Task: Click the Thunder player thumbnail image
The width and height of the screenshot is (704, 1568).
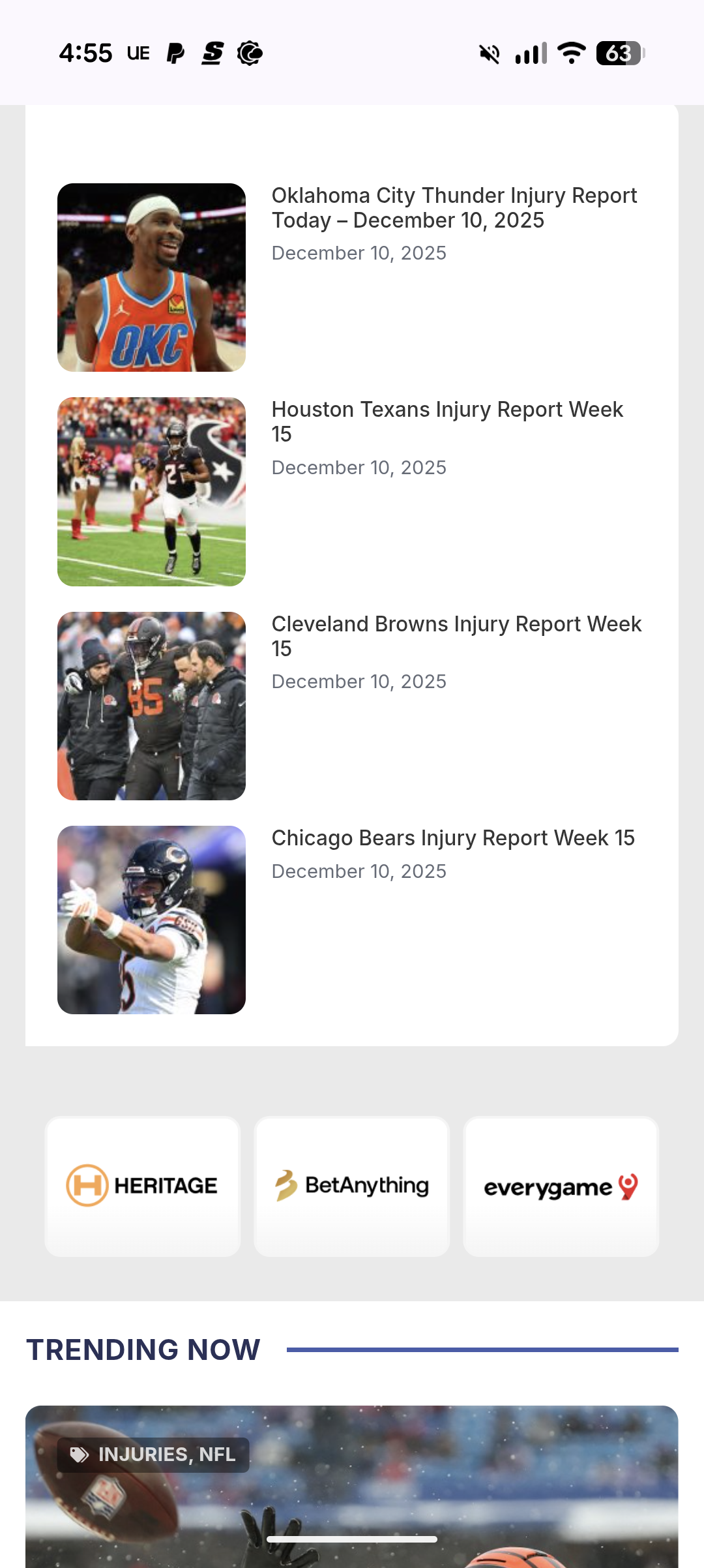Action: point(152,276)
